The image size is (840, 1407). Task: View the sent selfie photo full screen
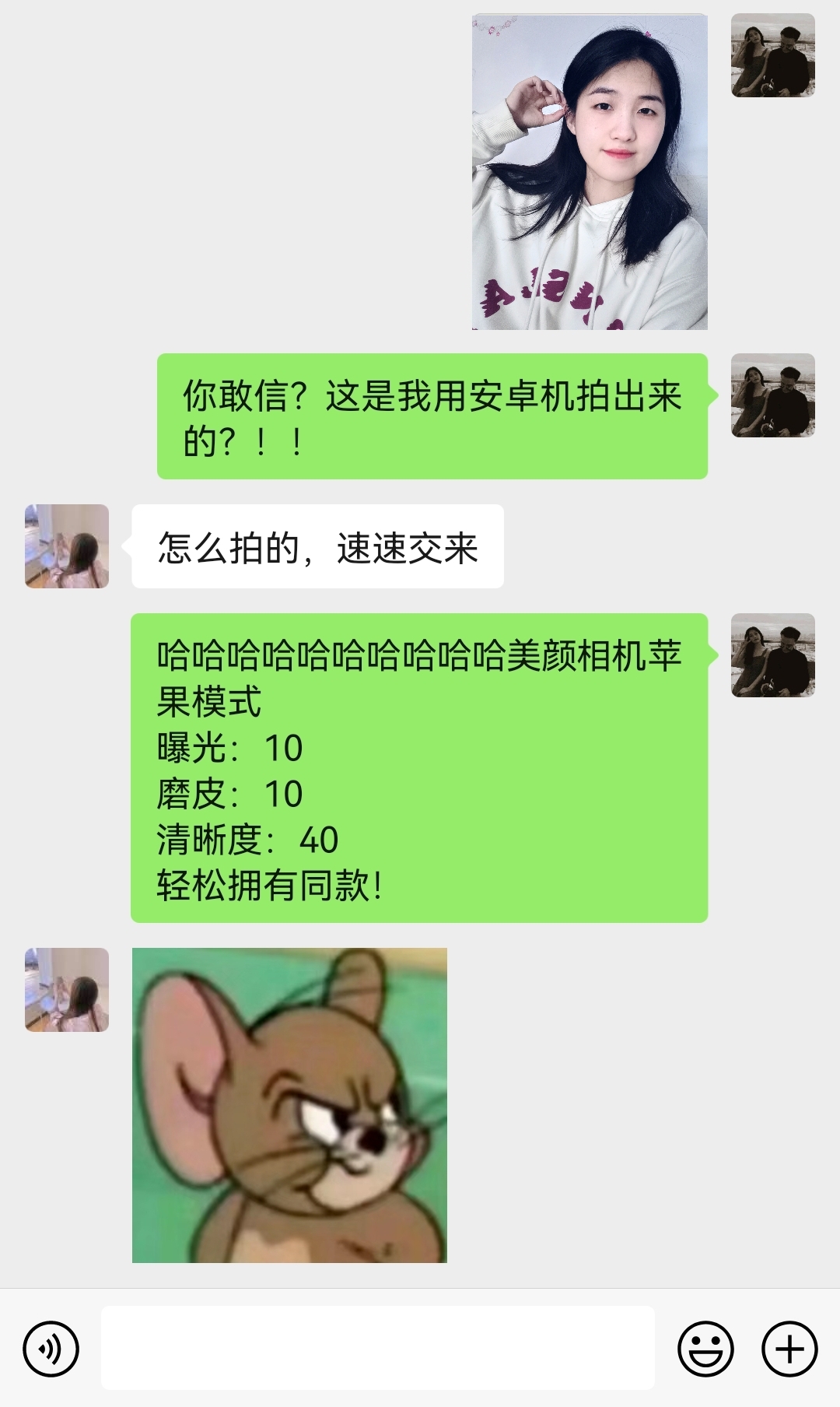coord(590,172)
